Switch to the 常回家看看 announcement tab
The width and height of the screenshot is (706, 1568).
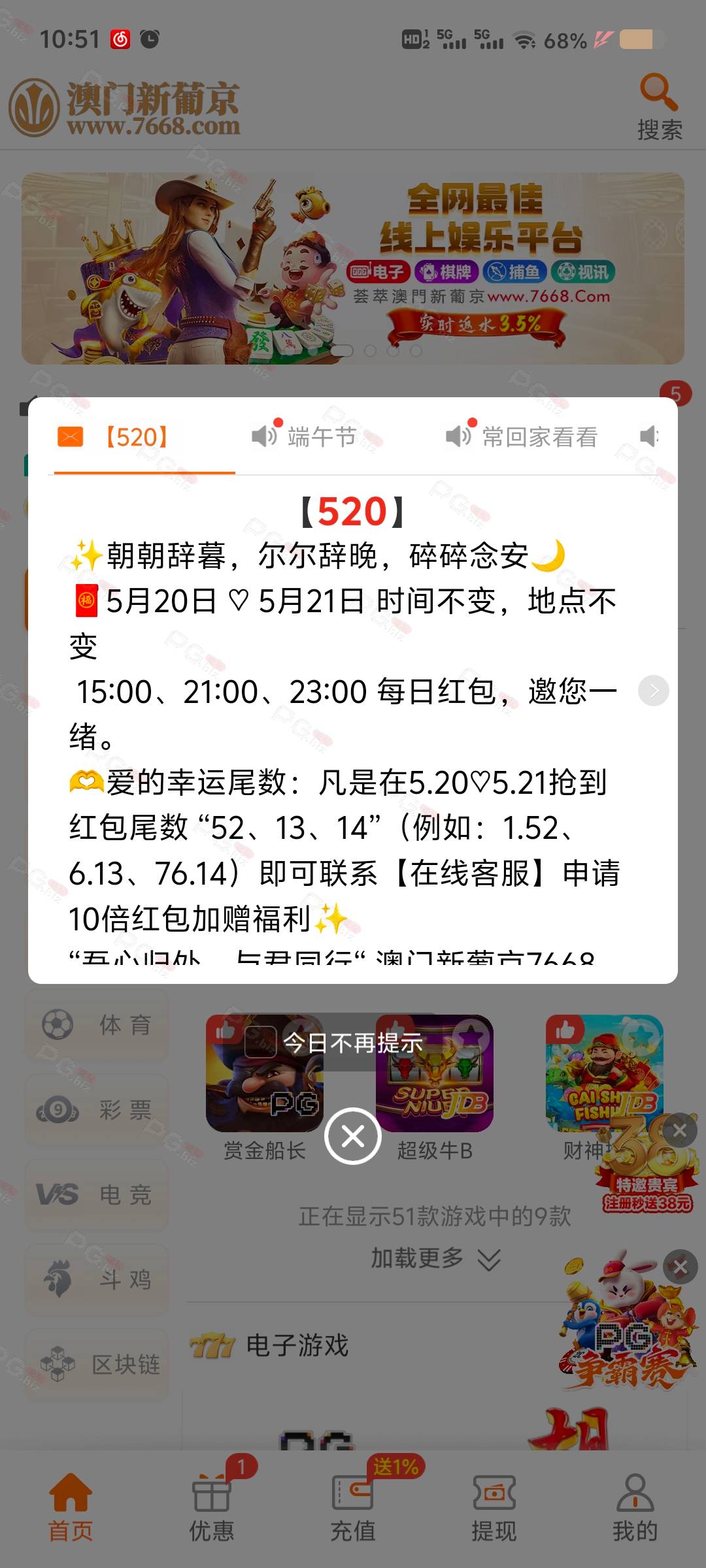pyautogui.click(x=522, y=436)
